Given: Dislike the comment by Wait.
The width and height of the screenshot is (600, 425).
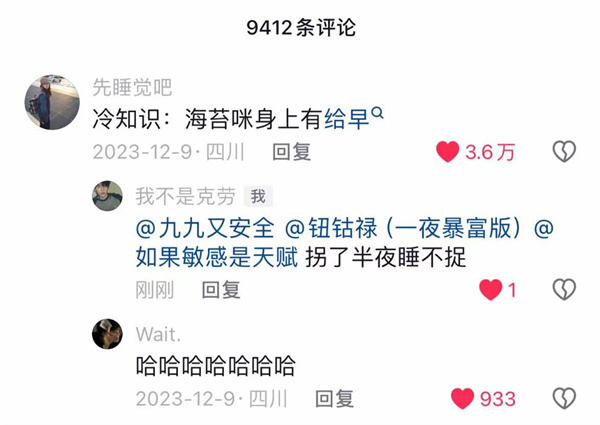Looking at the screenshot, I should (564, 398).
